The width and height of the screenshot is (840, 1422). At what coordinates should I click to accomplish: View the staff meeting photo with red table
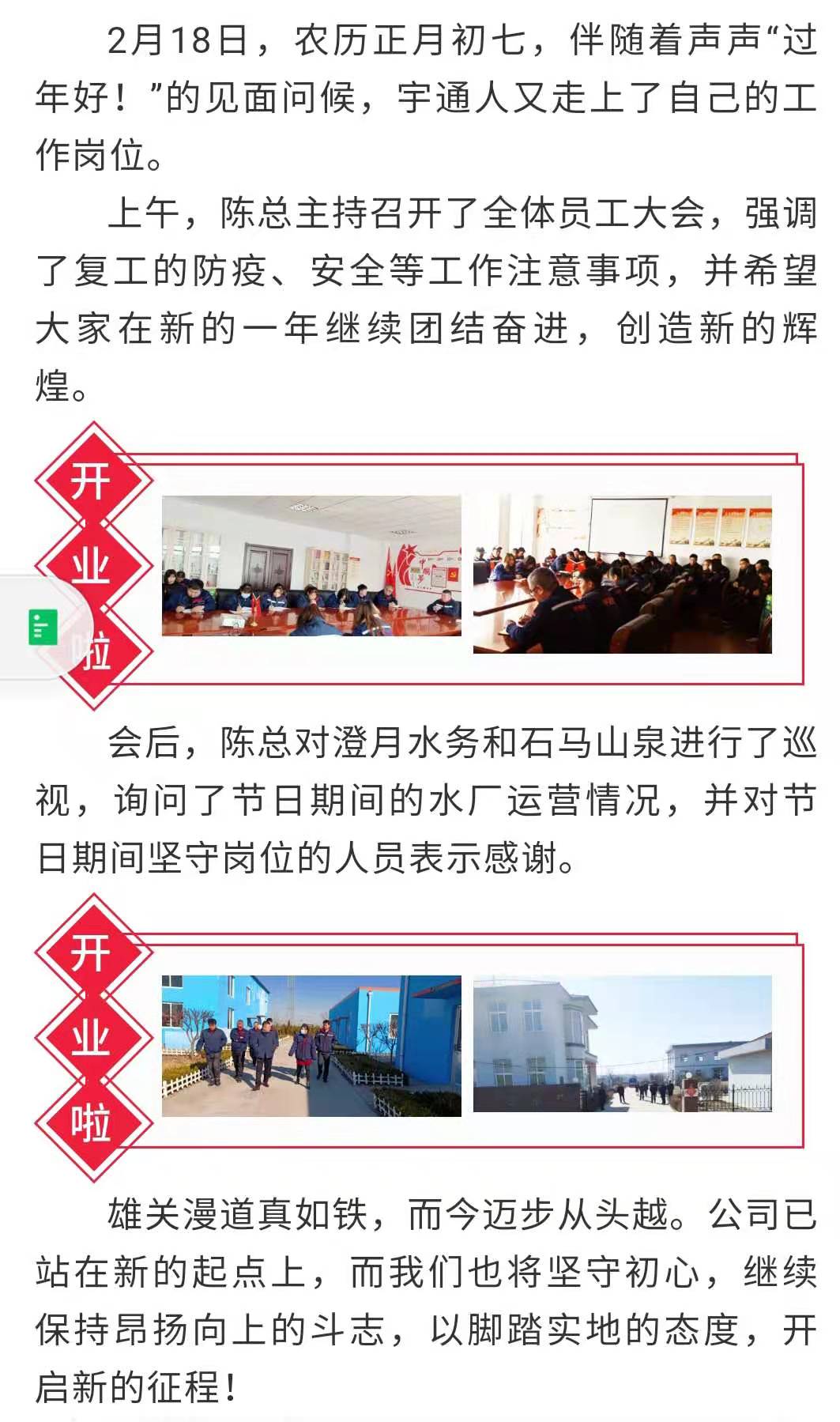311,566
